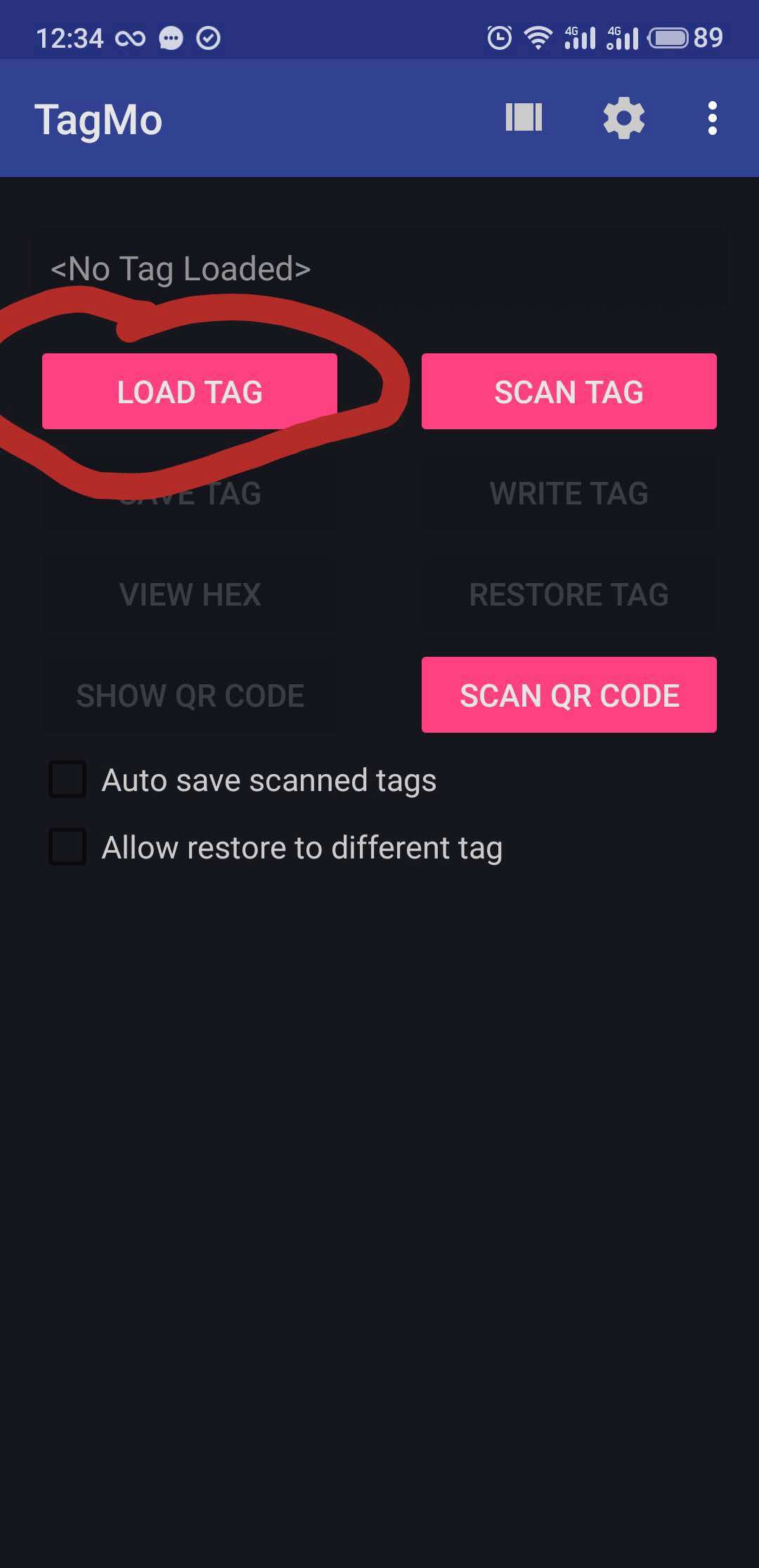Open the settings gear
The image size is (759, 1568).
pyautogui.click(x=623, y=118)
